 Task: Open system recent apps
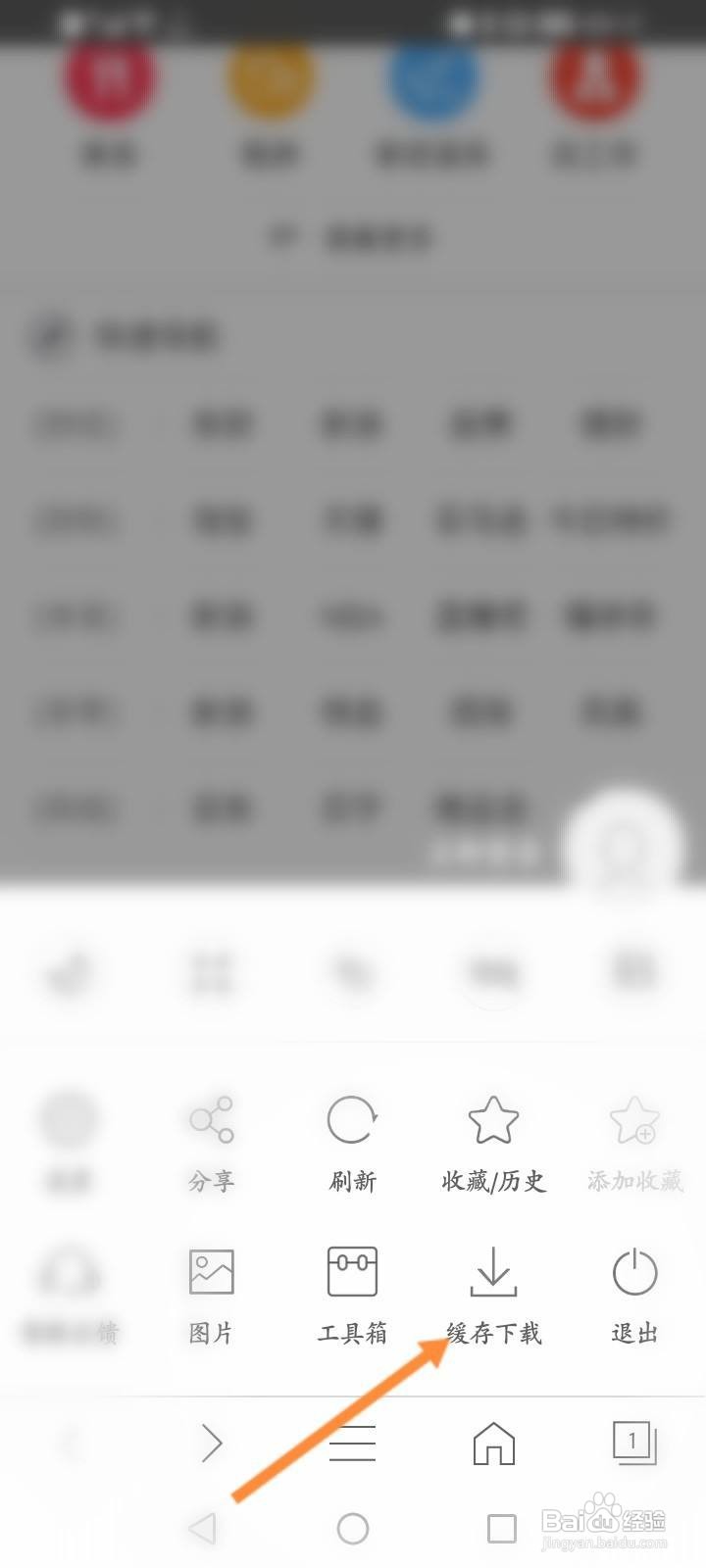(502, 1528)
